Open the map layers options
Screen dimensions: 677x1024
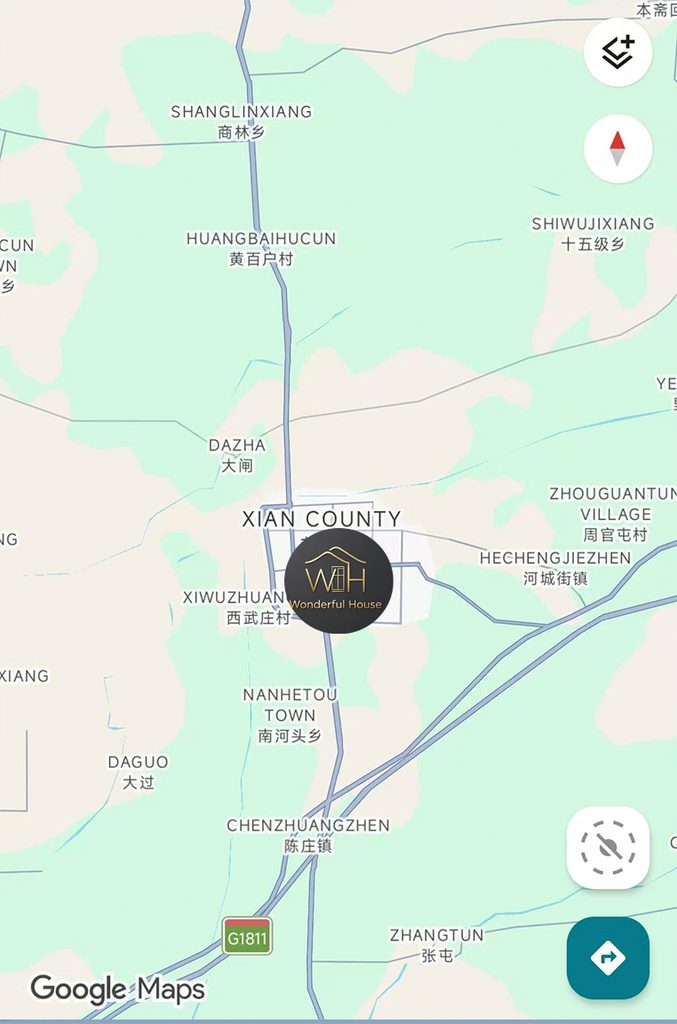618,52
